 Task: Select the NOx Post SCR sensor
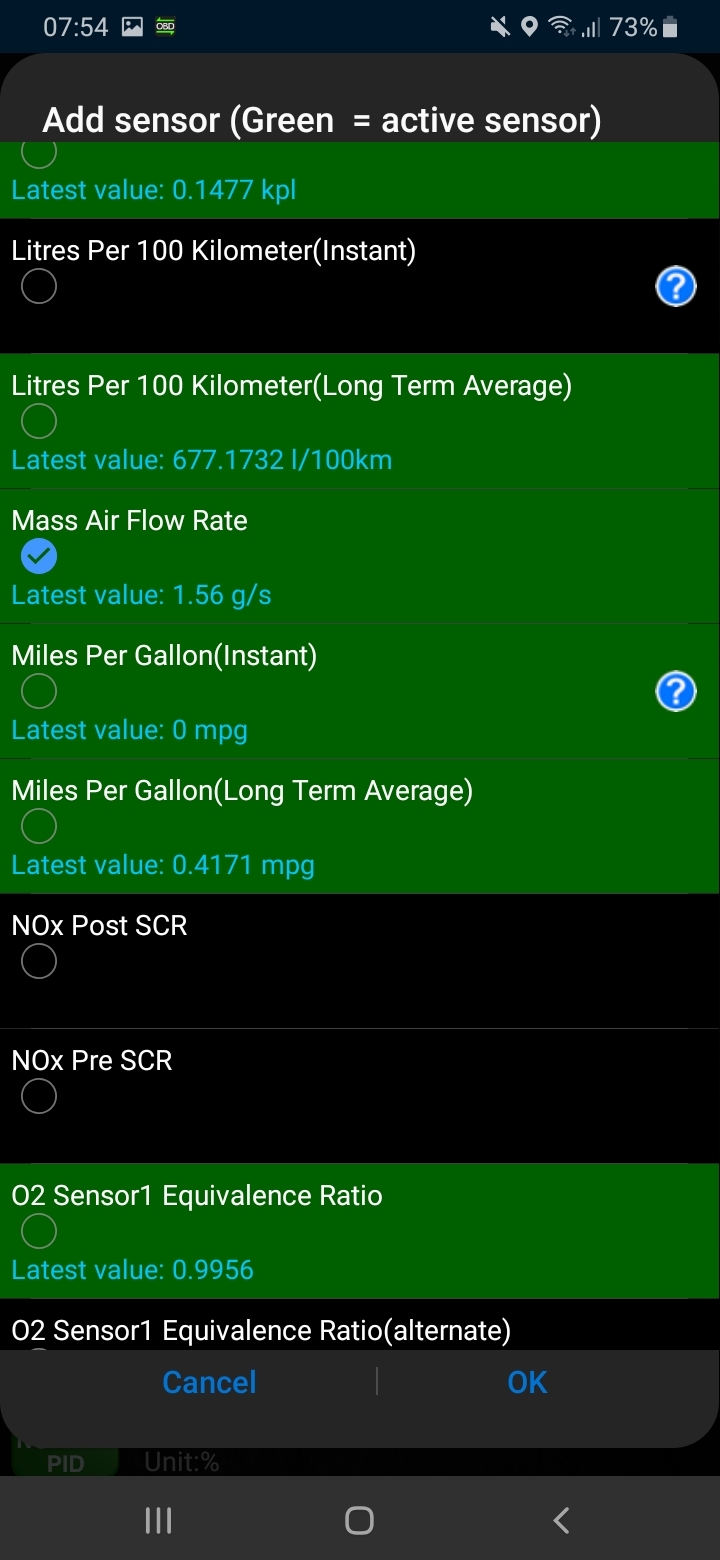point(39,962)
